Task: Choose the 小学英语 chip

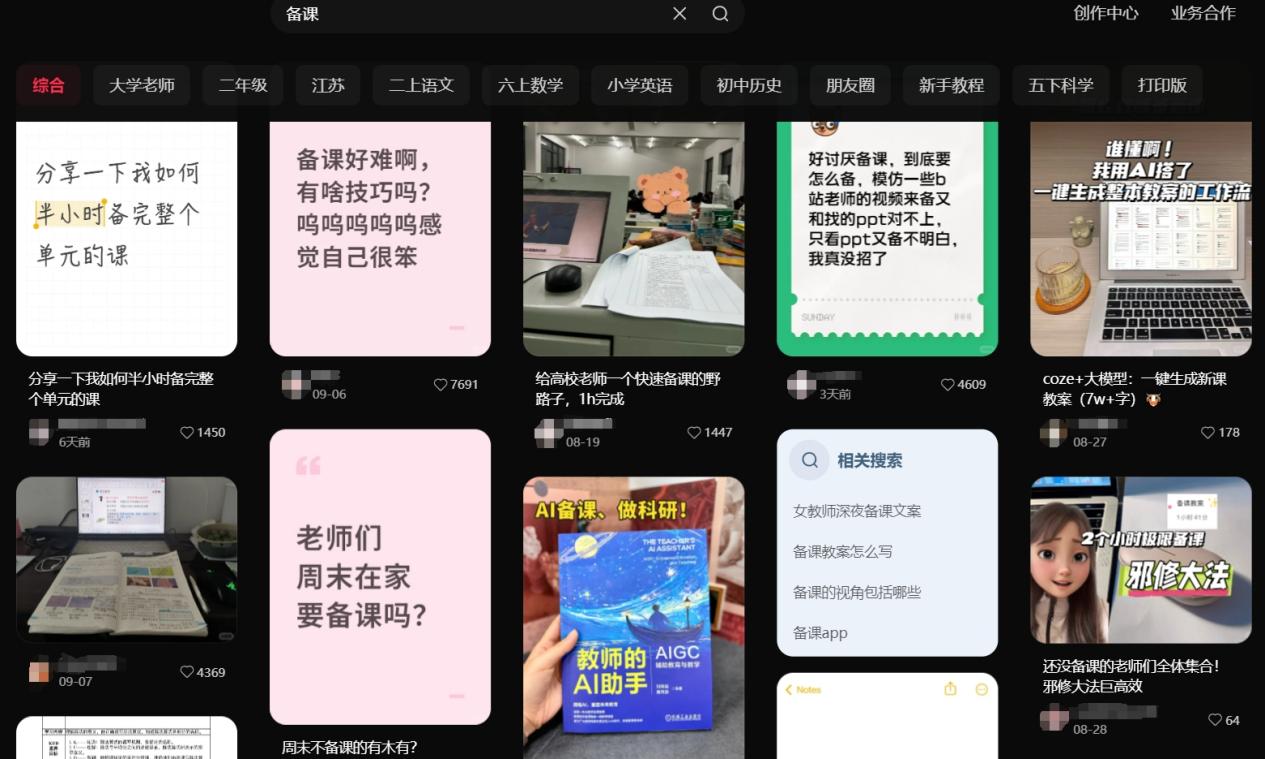Action: click(640, 85)
